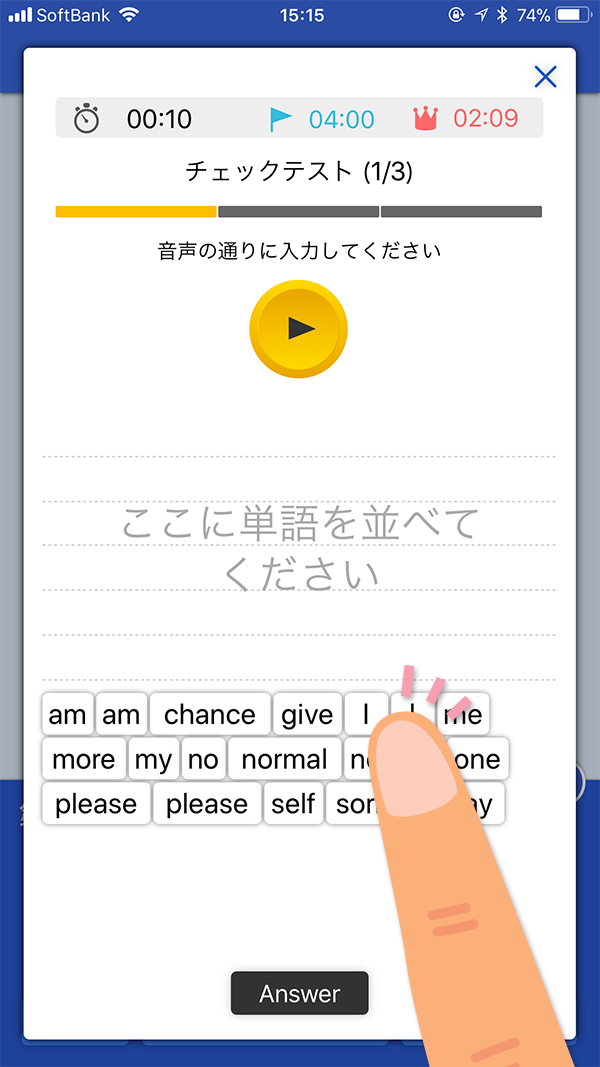The image size is (600, 1067).
Task: Select the word "chance"
Action: pos(210,714)
